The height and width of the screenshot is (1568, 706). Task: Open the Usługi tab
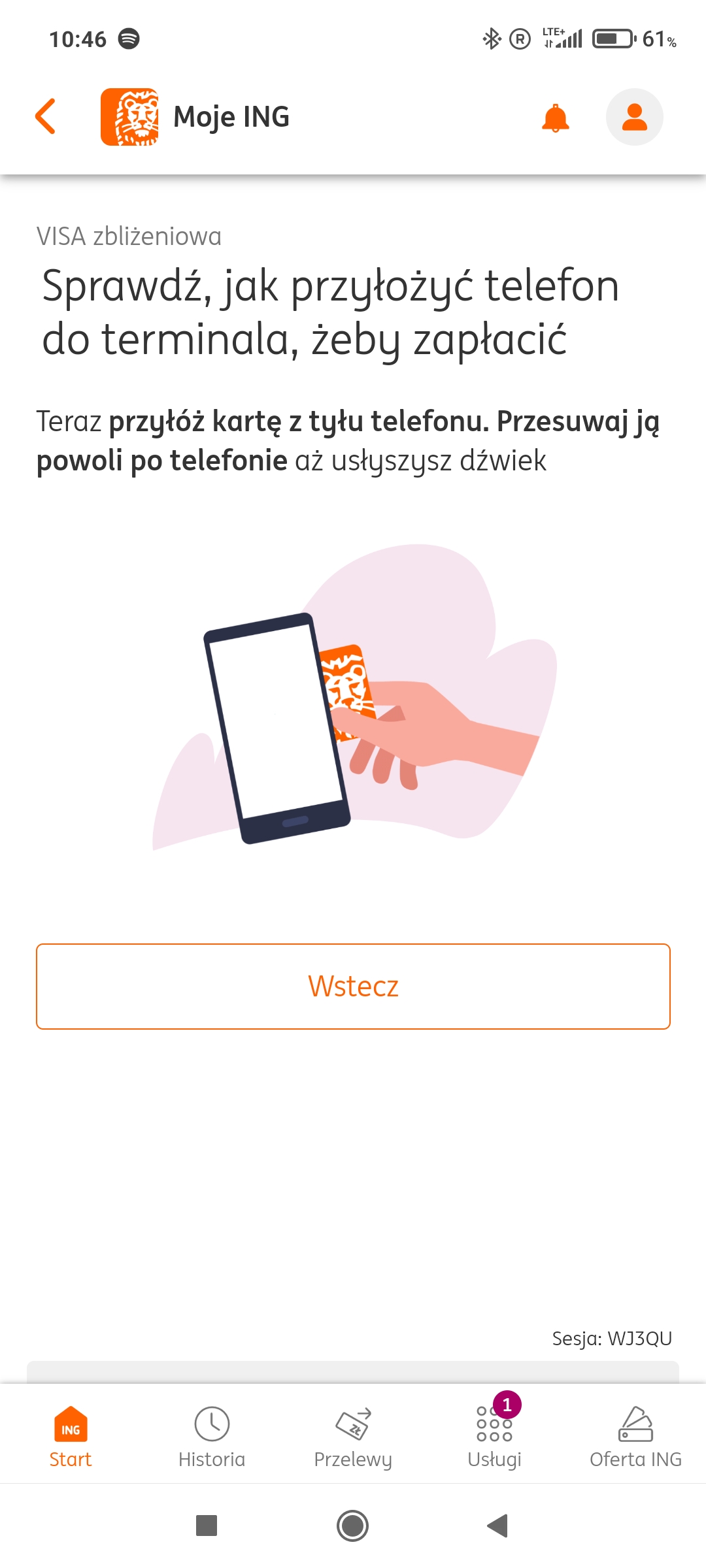pyautogui.click(x=494, y=1435)
